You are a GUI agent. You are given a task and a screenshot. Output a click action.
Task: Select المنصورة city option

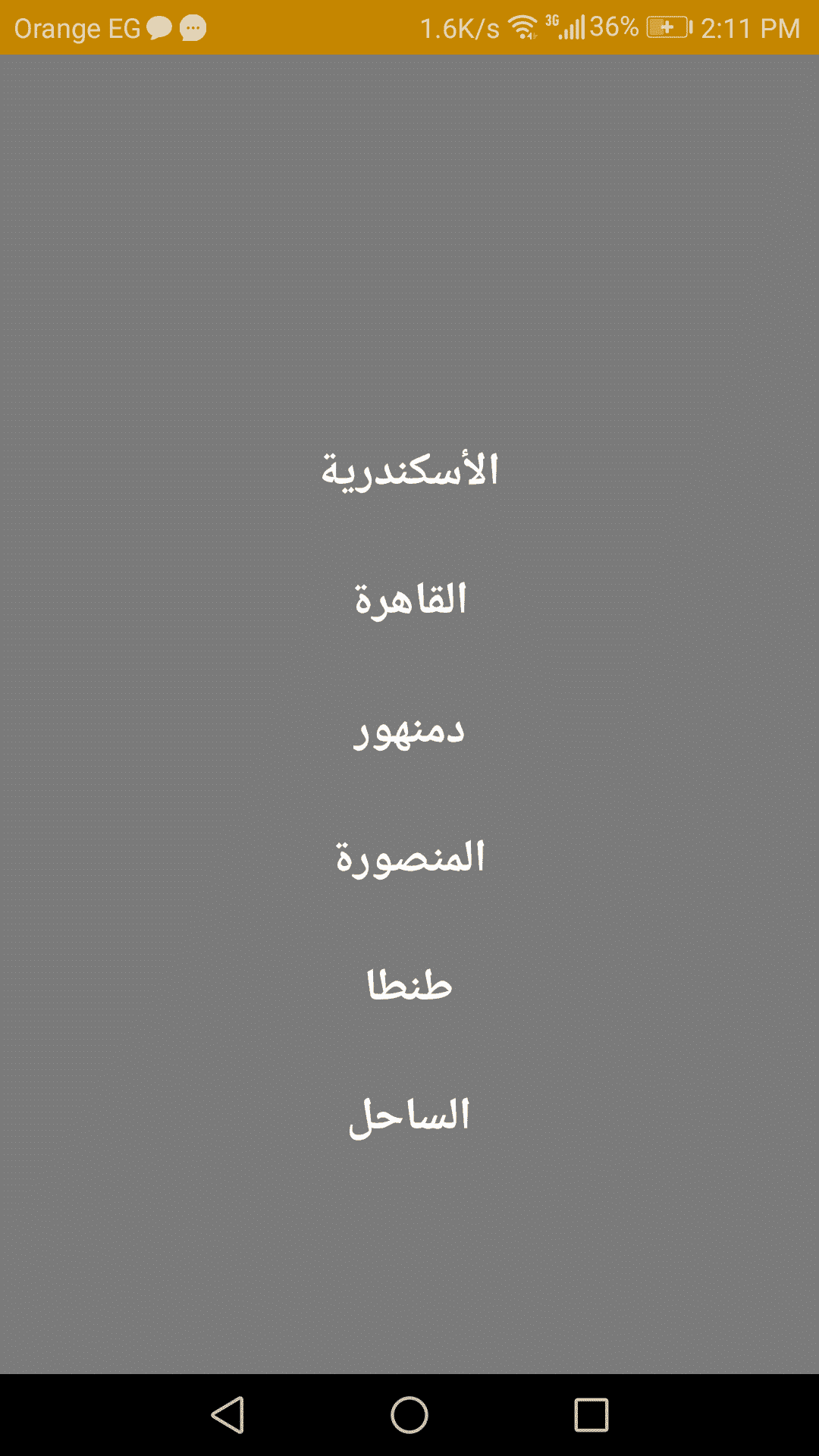[x=409, y=858]
